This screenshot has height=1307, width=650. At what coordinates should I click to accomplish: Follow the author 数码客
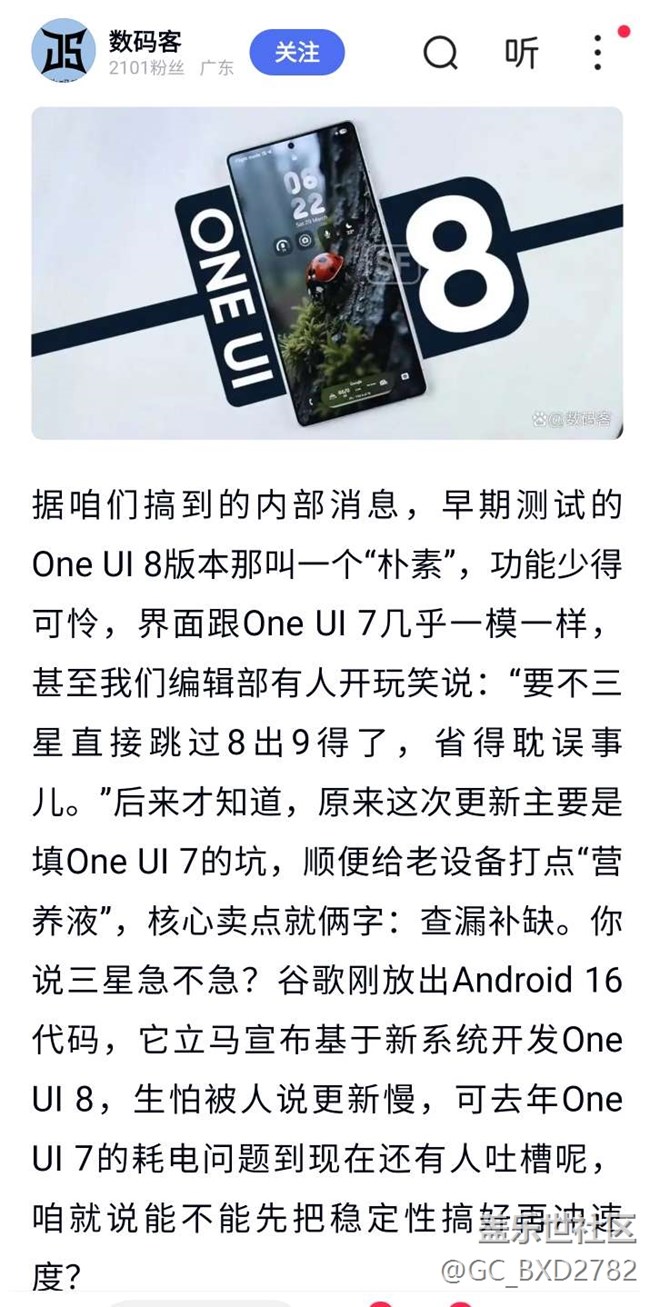click(x=297, y=52)
